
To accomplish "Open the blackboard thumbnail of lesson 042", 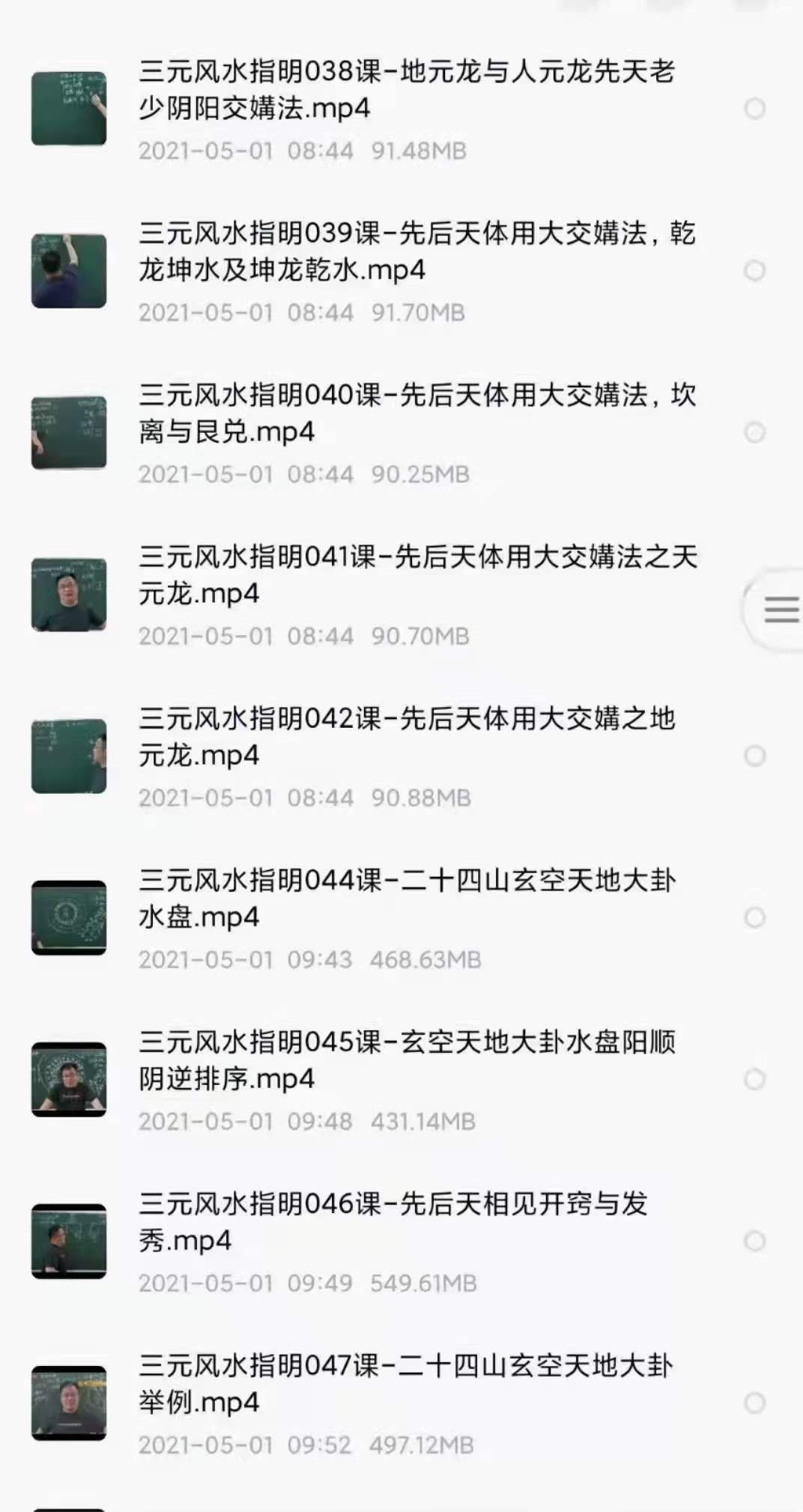I will (x=68, y=753).
